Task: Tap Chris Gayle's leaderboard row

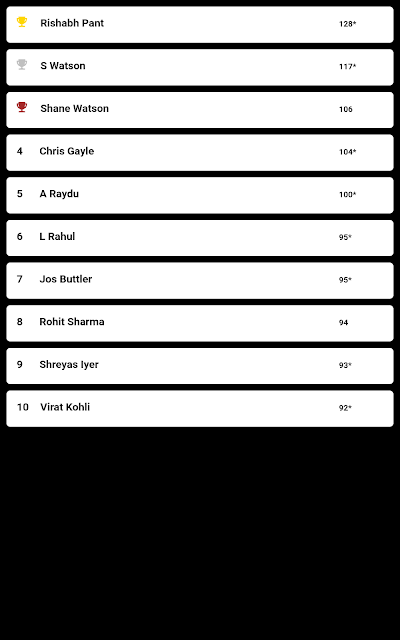Action: click(x=200, y=153)
